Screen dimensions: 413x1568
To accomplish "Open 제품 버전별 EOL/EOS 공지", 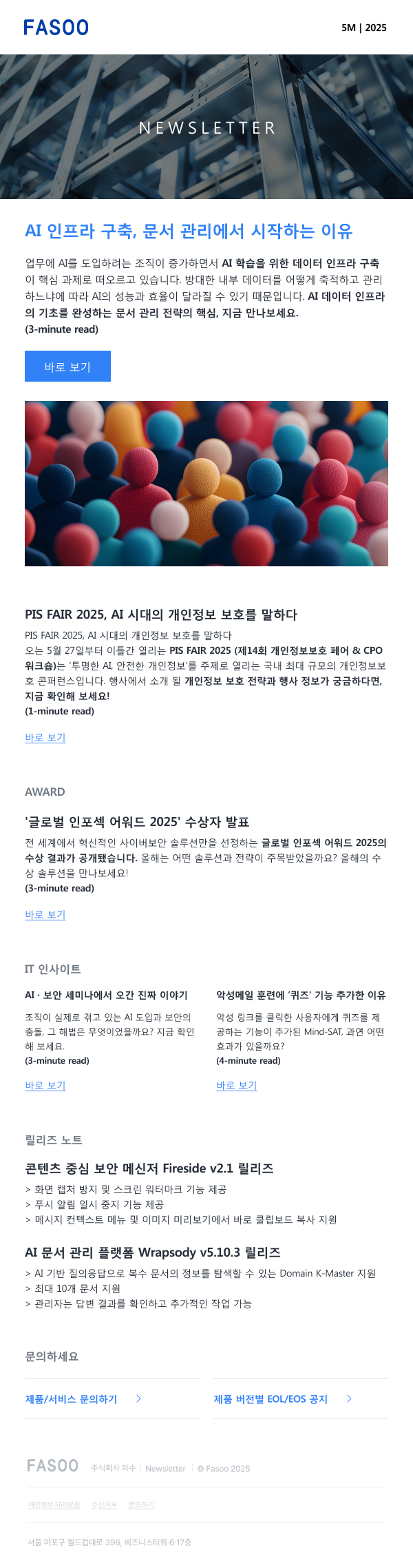I will tap(271, 1399).
